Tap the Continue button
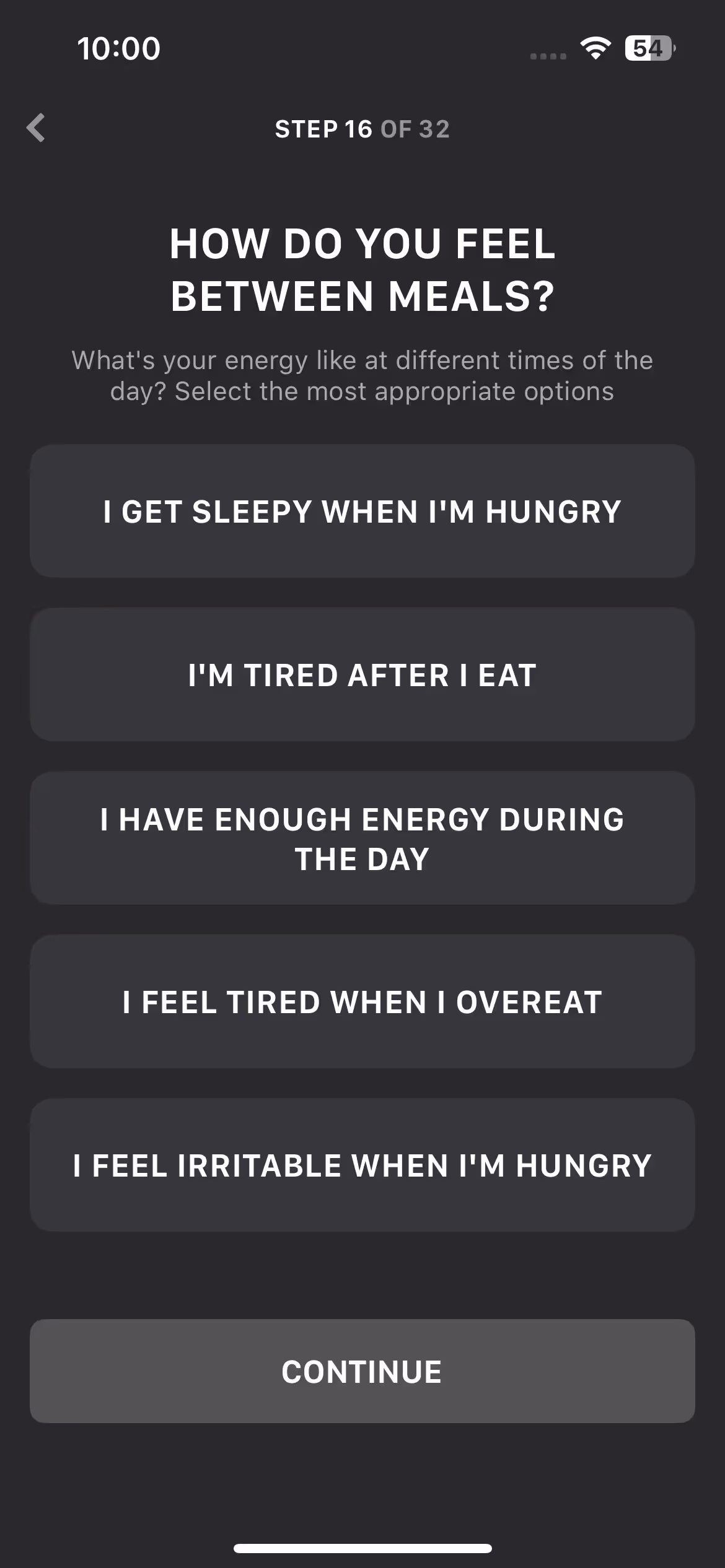 [x=362, y=1371]
